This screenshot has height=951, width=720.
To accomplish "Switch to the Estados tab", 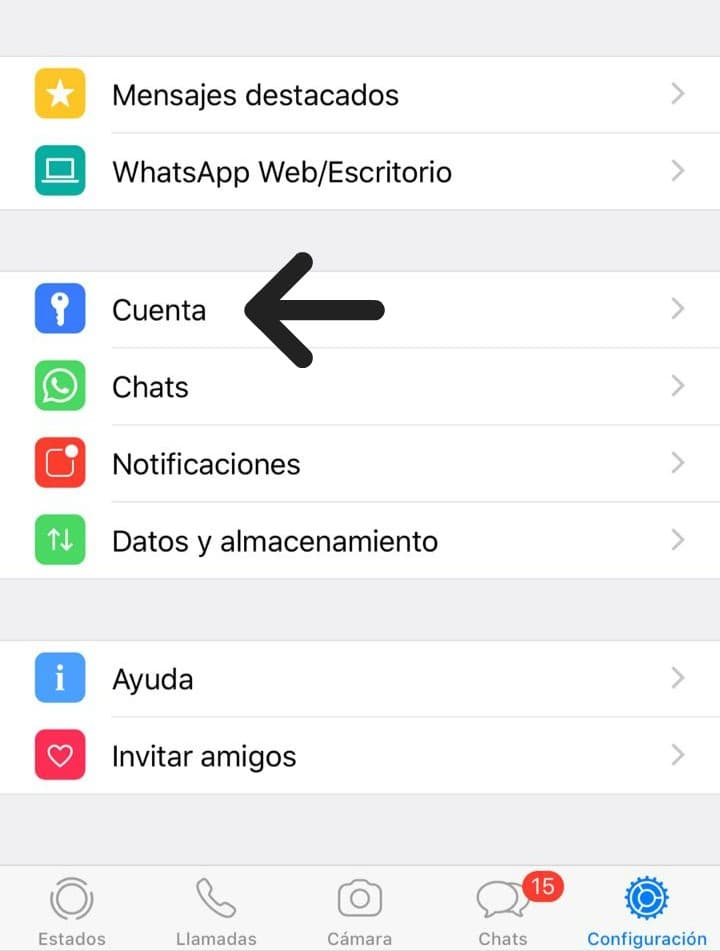I will click(x=72, y=910).
